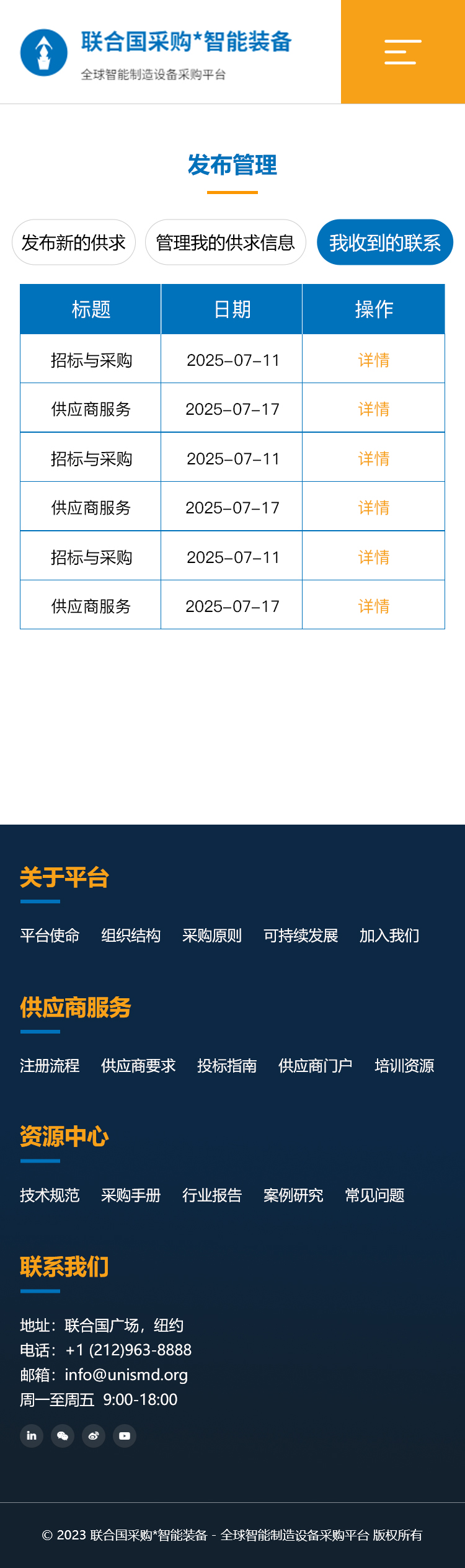Open the hamburger menu
Image resolution: width=465 pixels, height=1568 pixels.
tap(402, 52)
